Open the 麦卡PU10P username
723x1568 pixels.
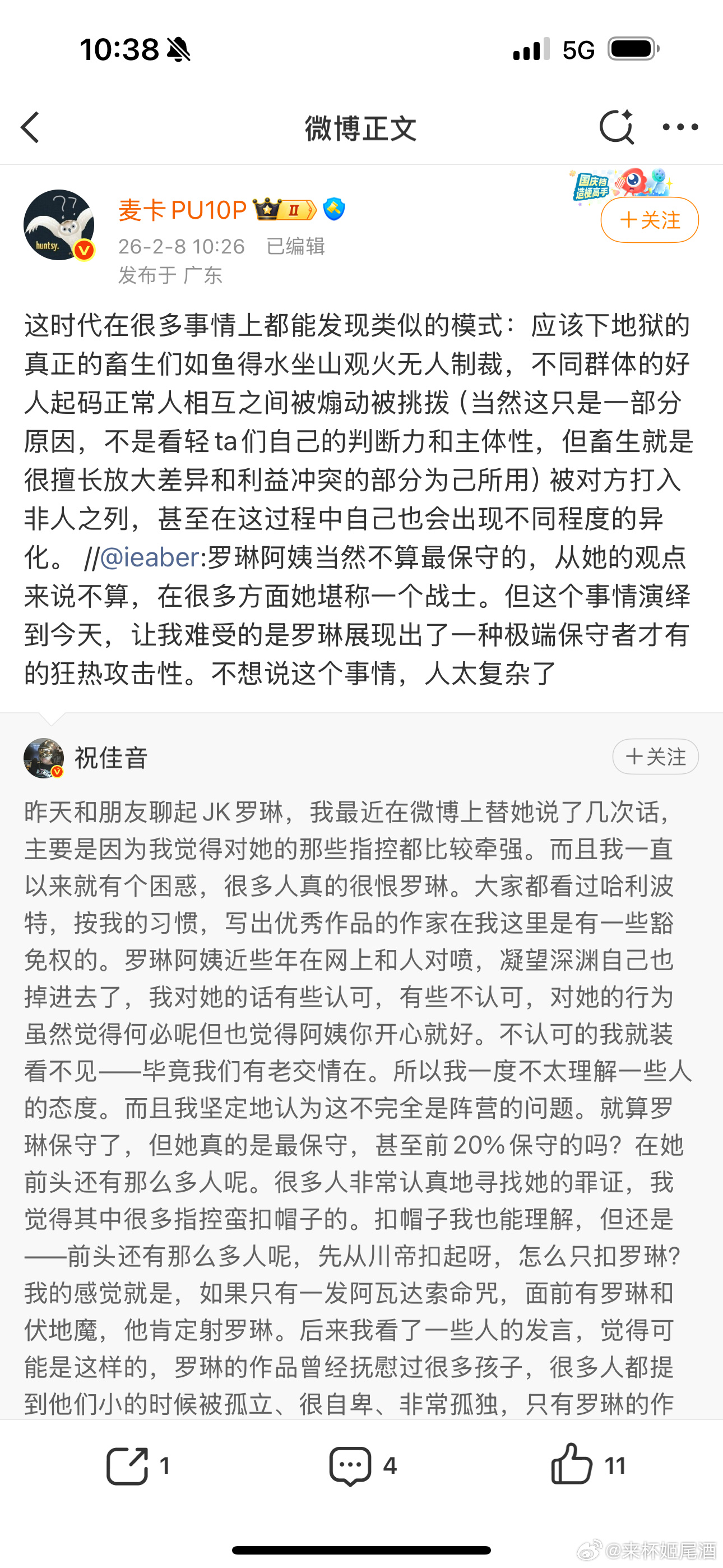click(x=182, y=210)
